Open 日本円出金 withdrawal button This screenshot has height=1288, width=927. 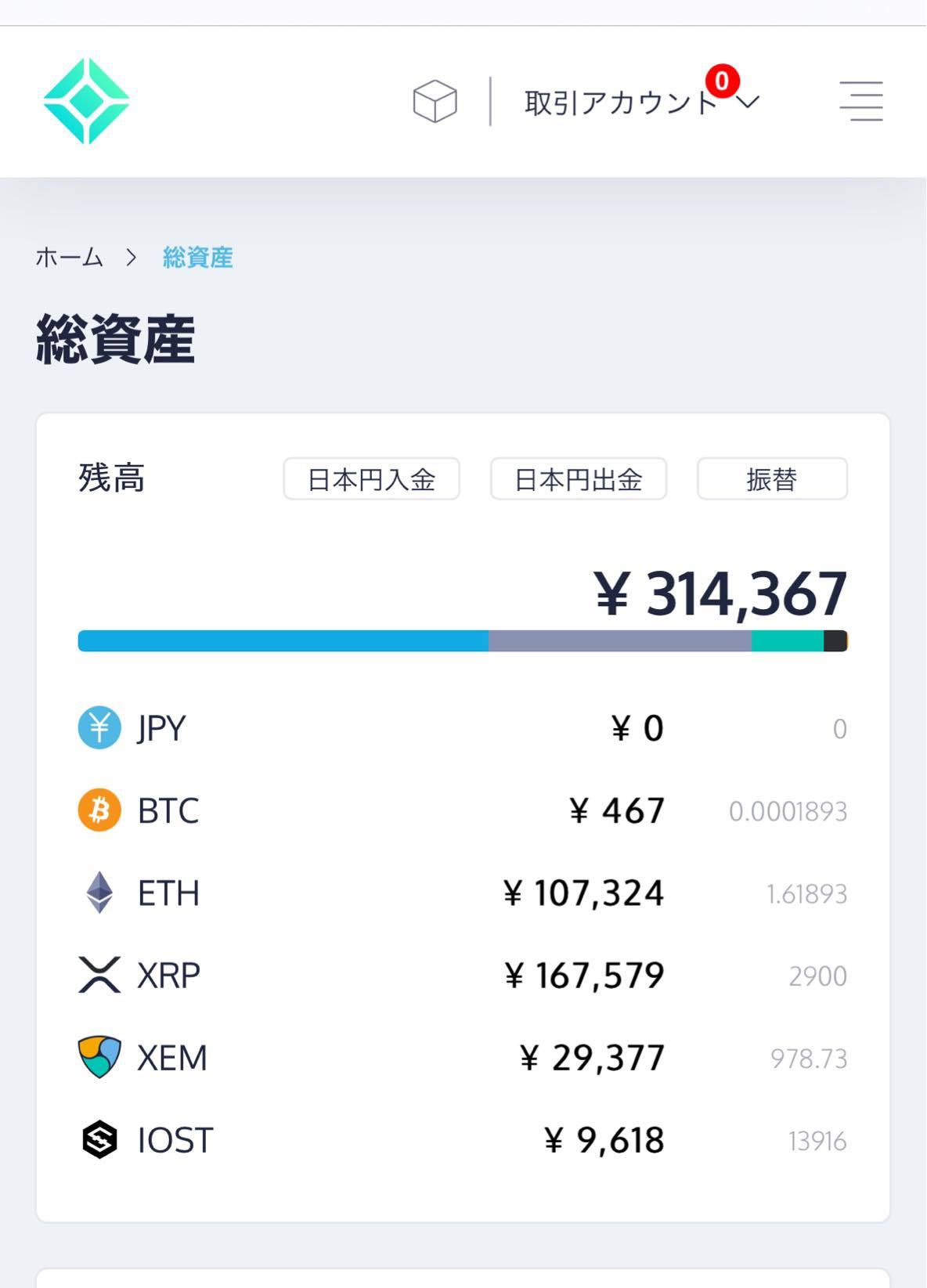pyautogui.click(x=578, y=479)
